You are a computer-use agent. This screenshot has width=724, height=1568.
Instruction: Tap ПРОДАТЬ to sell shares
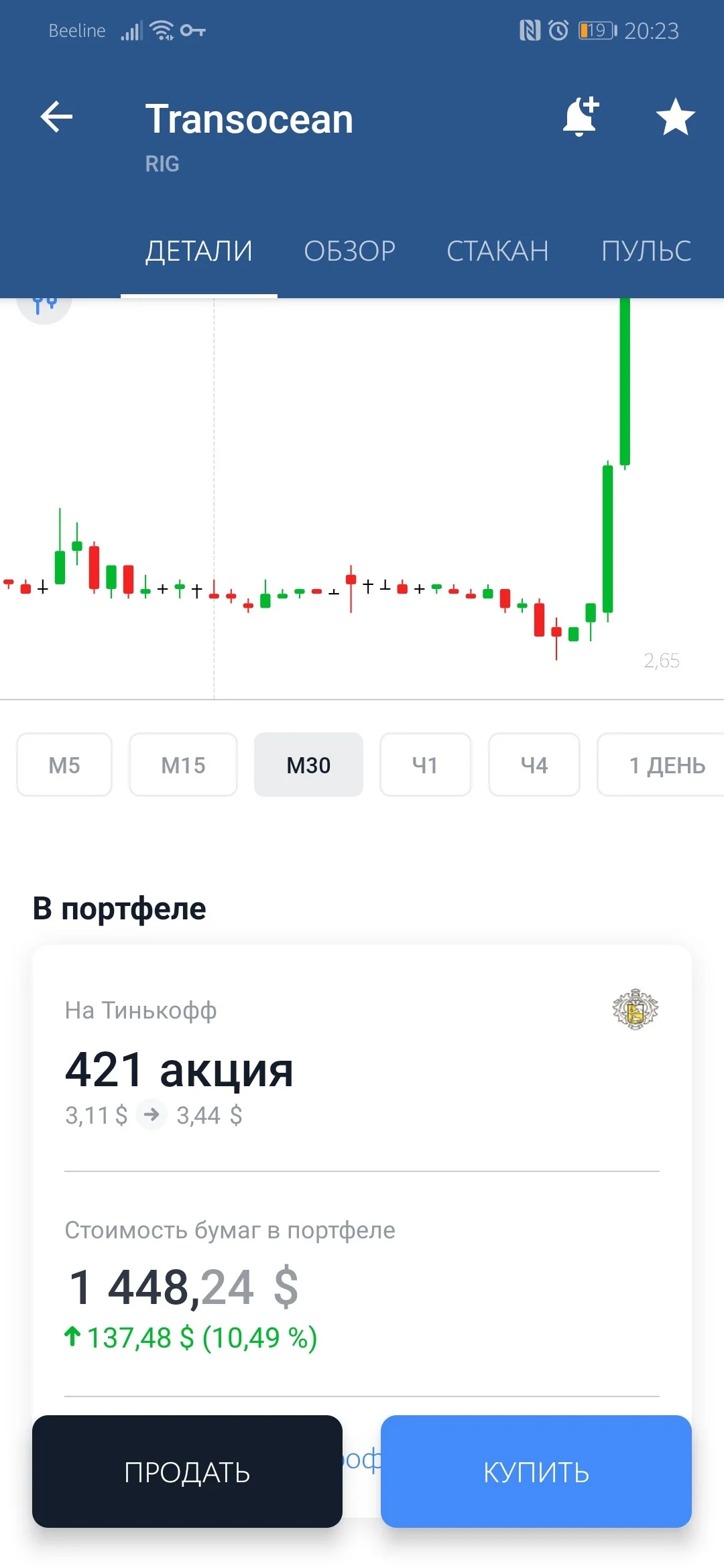click(x=187, y=1472)
